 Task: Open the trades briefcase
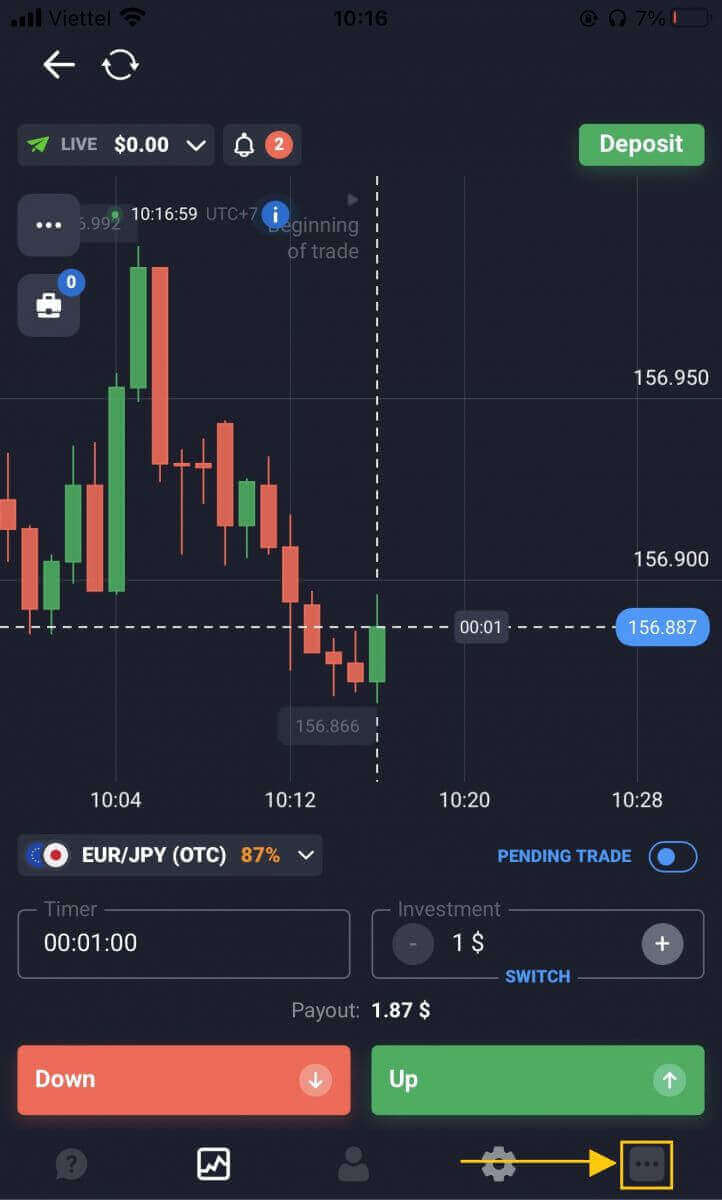coord(48,305)
